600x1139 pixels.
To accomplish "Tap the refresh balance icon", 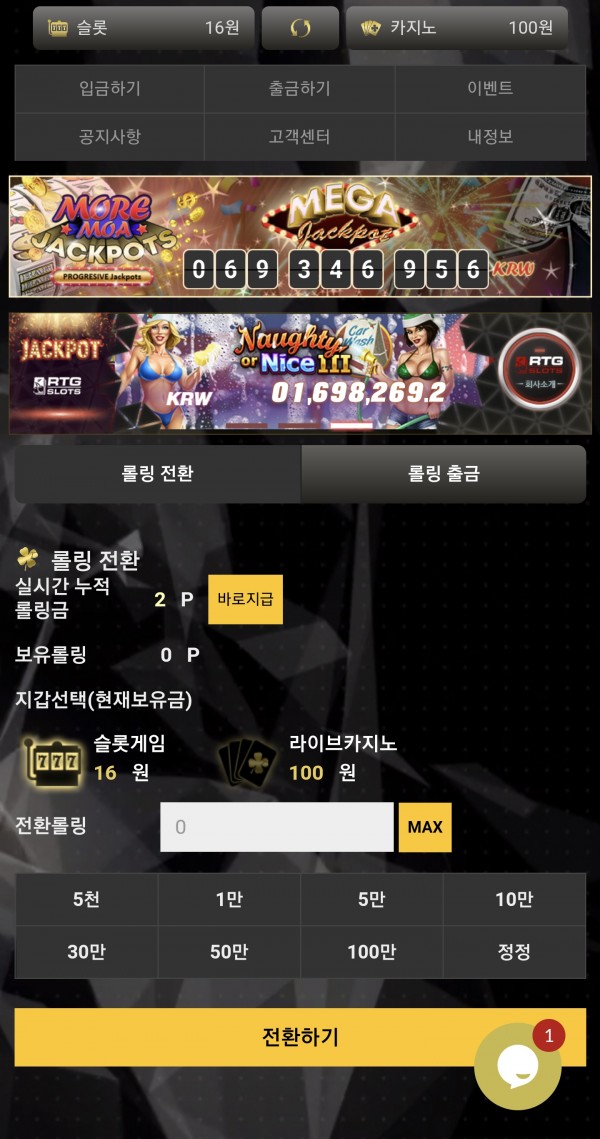I will (300, 28).
